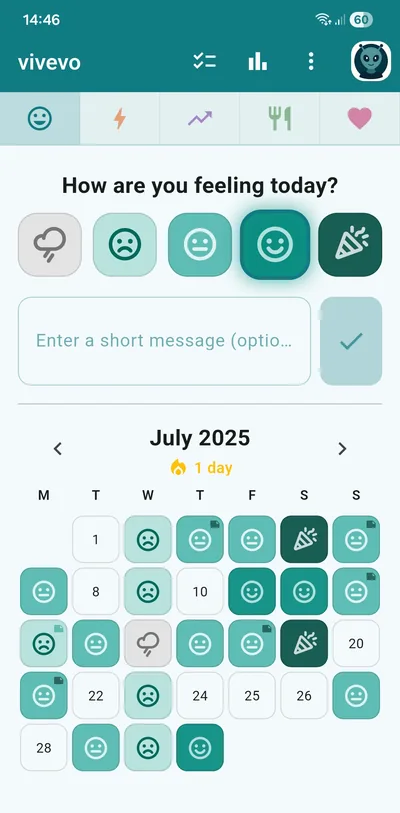Switch to the food fork-and-knife tab
The image size is (400, 813).
(x=280, y=119)
